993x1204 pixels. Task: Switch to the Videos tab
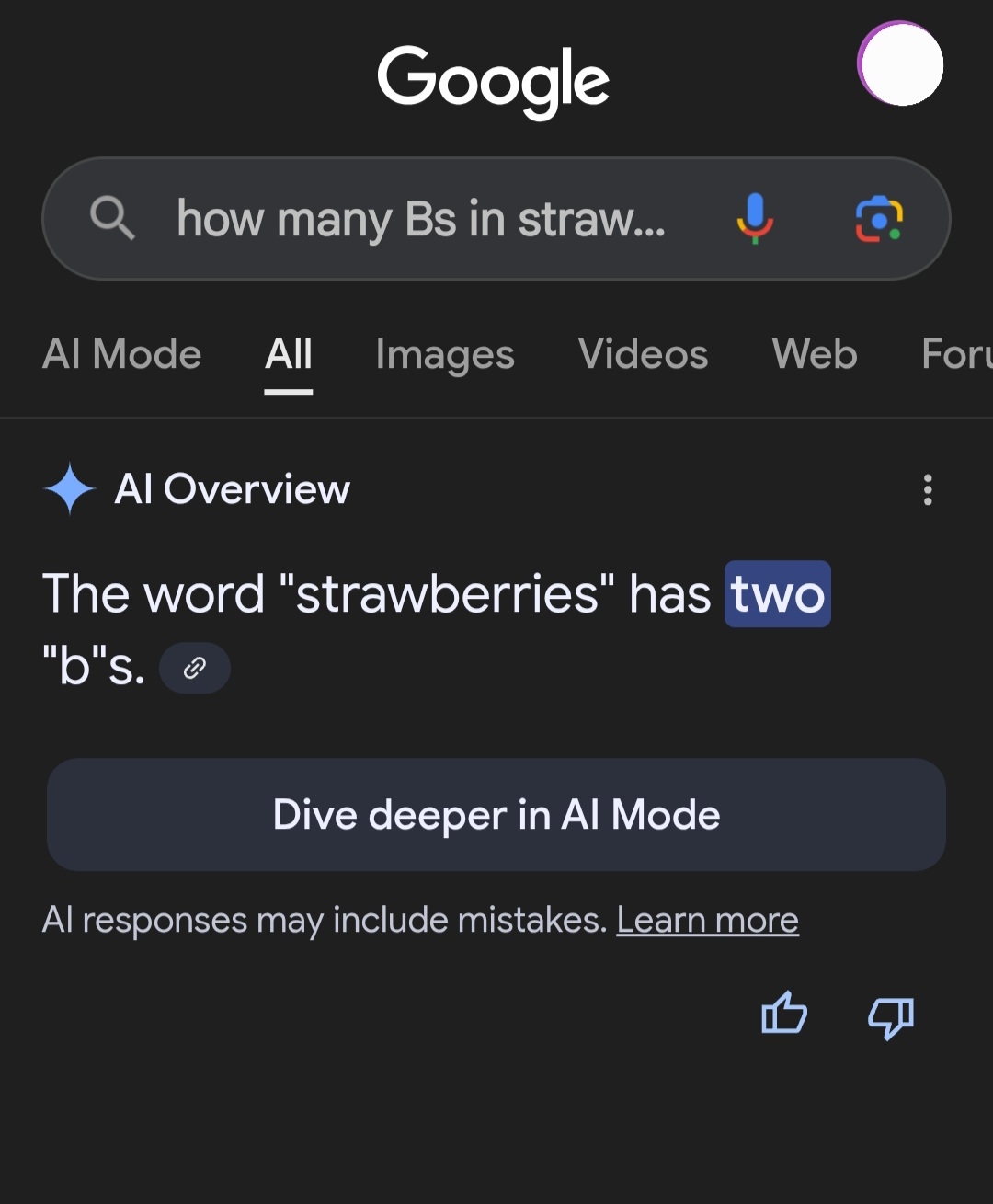click(x=643, y=355)
